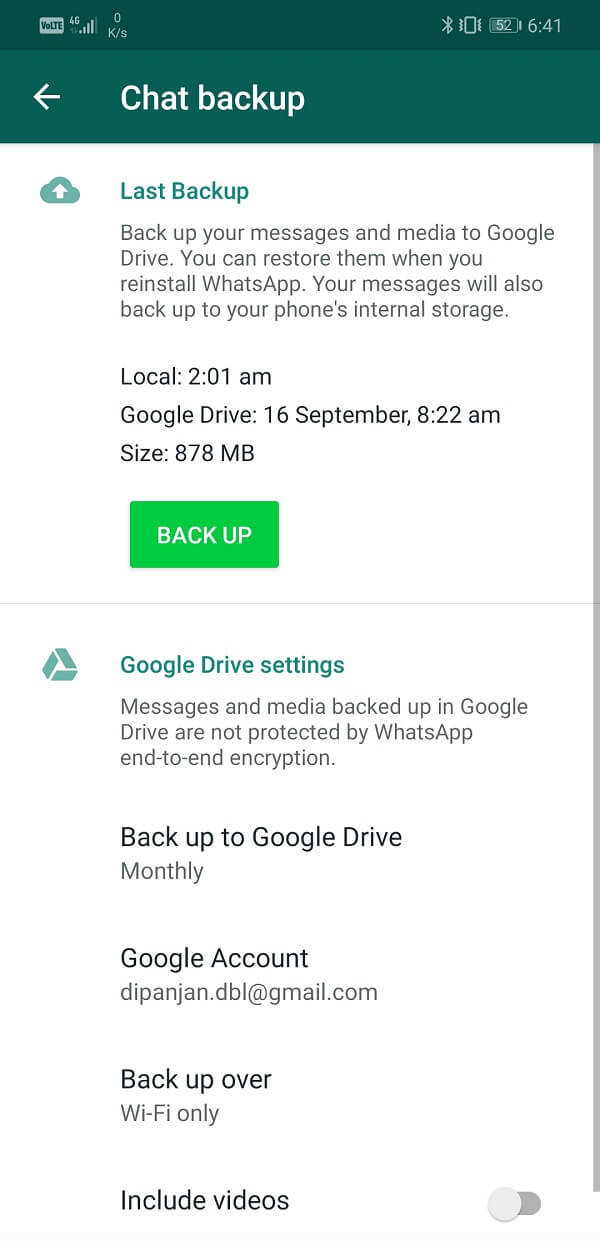Viewport: 600px width, 1241px height.
Task: Change the Google Account setting
Action: click(300, 974)
